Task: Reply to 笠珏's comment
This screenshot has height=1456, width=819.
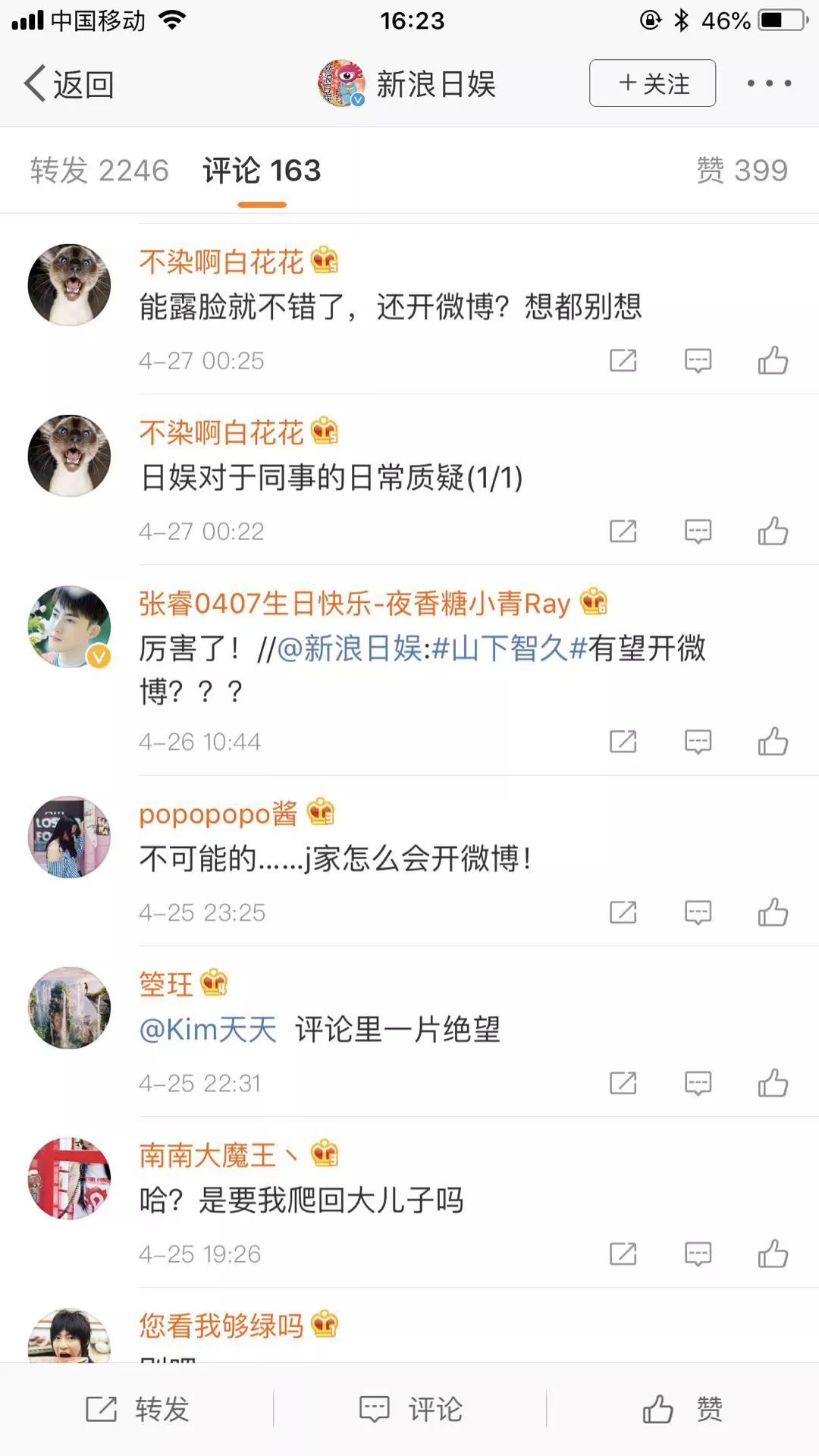Action: click(698, 1083)
